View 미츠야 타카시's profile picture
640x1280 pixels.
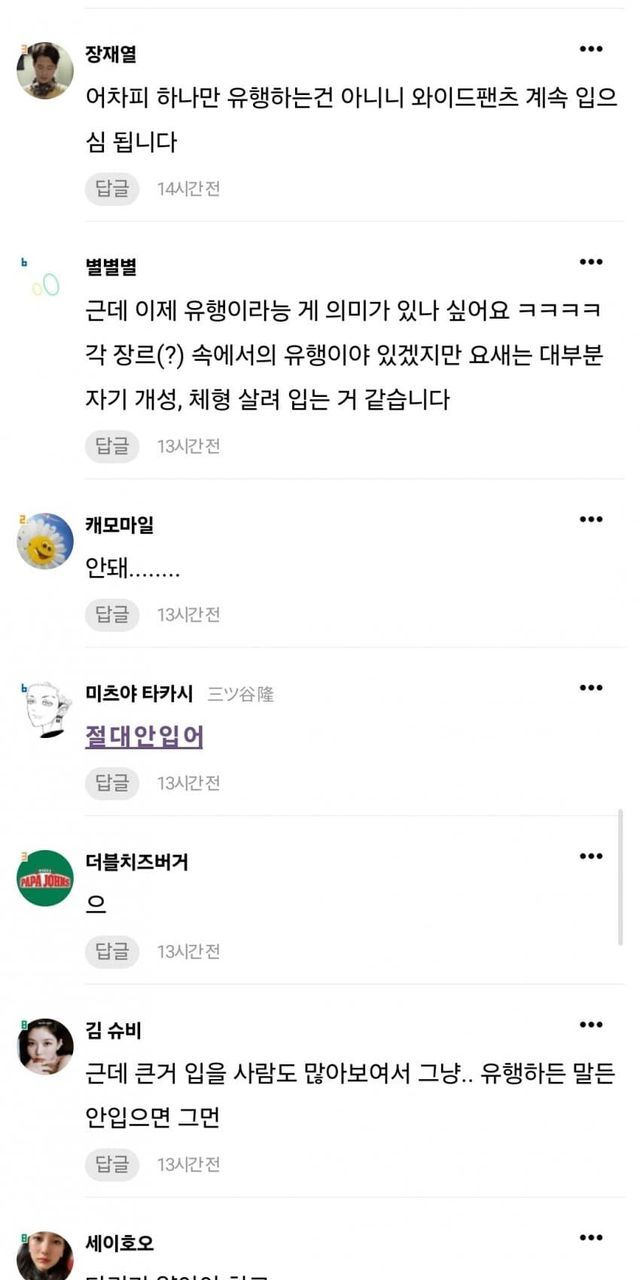(x=45, y=710)
